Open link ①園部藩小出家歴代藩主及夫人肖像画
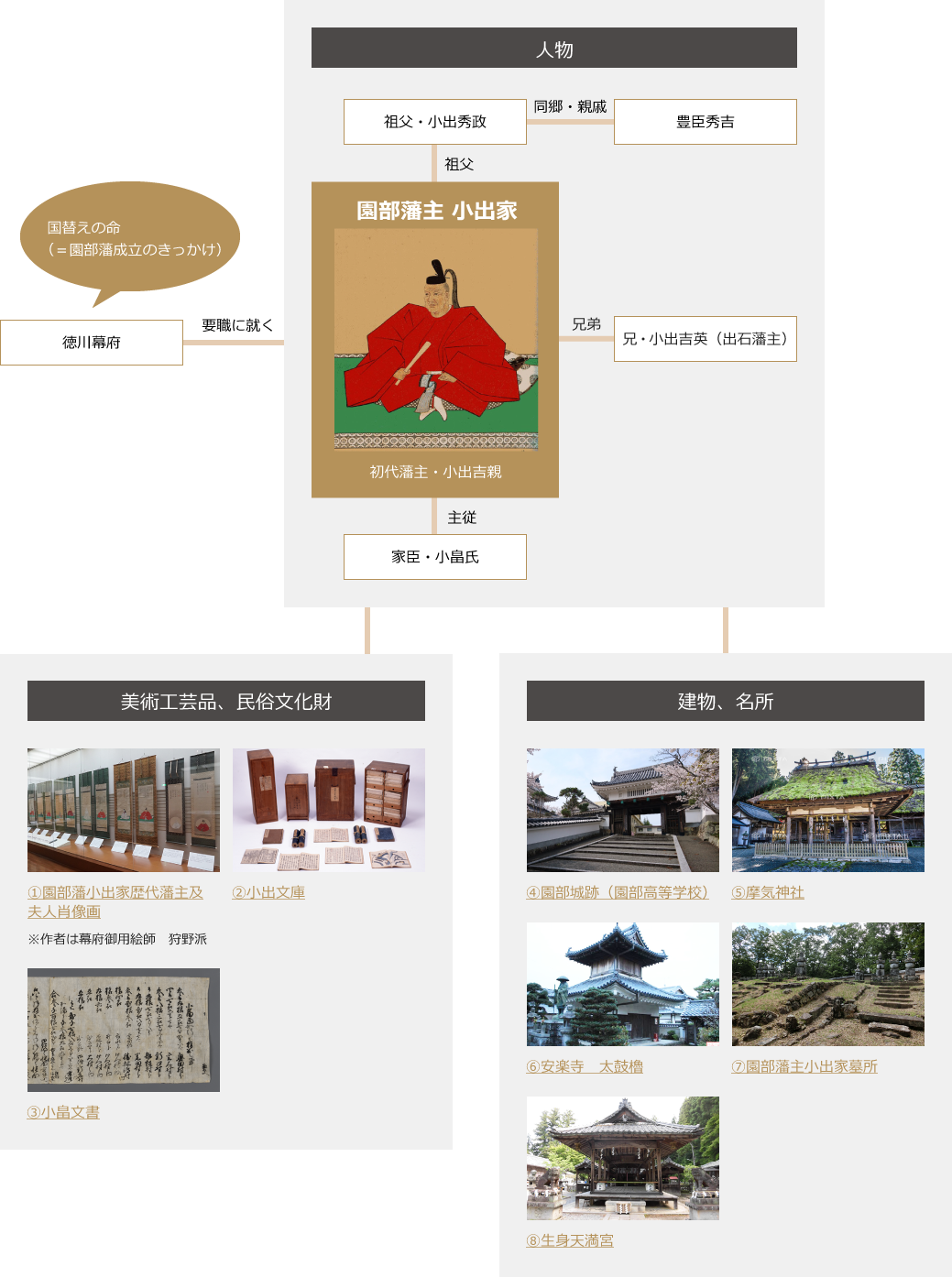This screenshot has height=1277, width=952. (115, 893)
